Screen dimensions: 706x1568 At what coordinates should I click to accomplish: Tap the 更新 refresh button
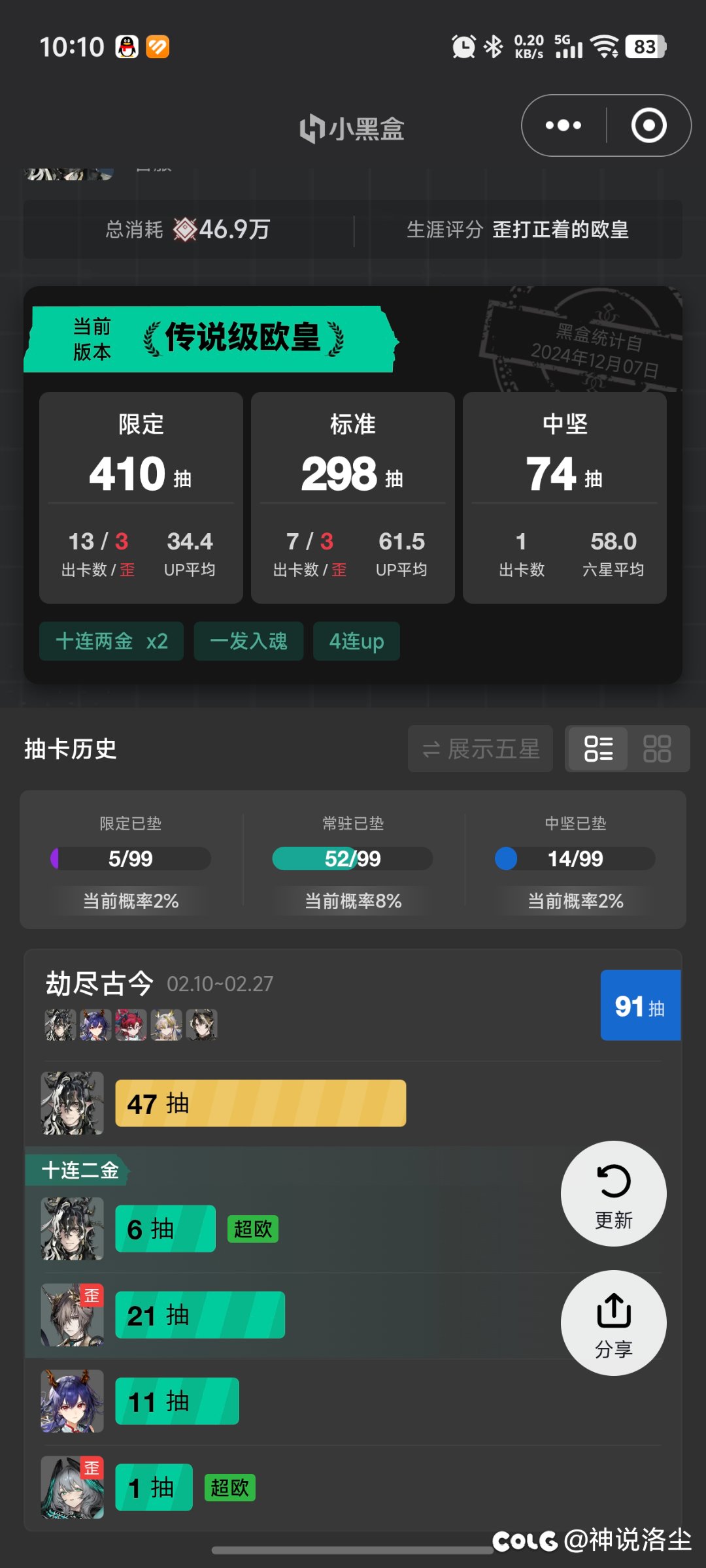tap(613, 1193)
